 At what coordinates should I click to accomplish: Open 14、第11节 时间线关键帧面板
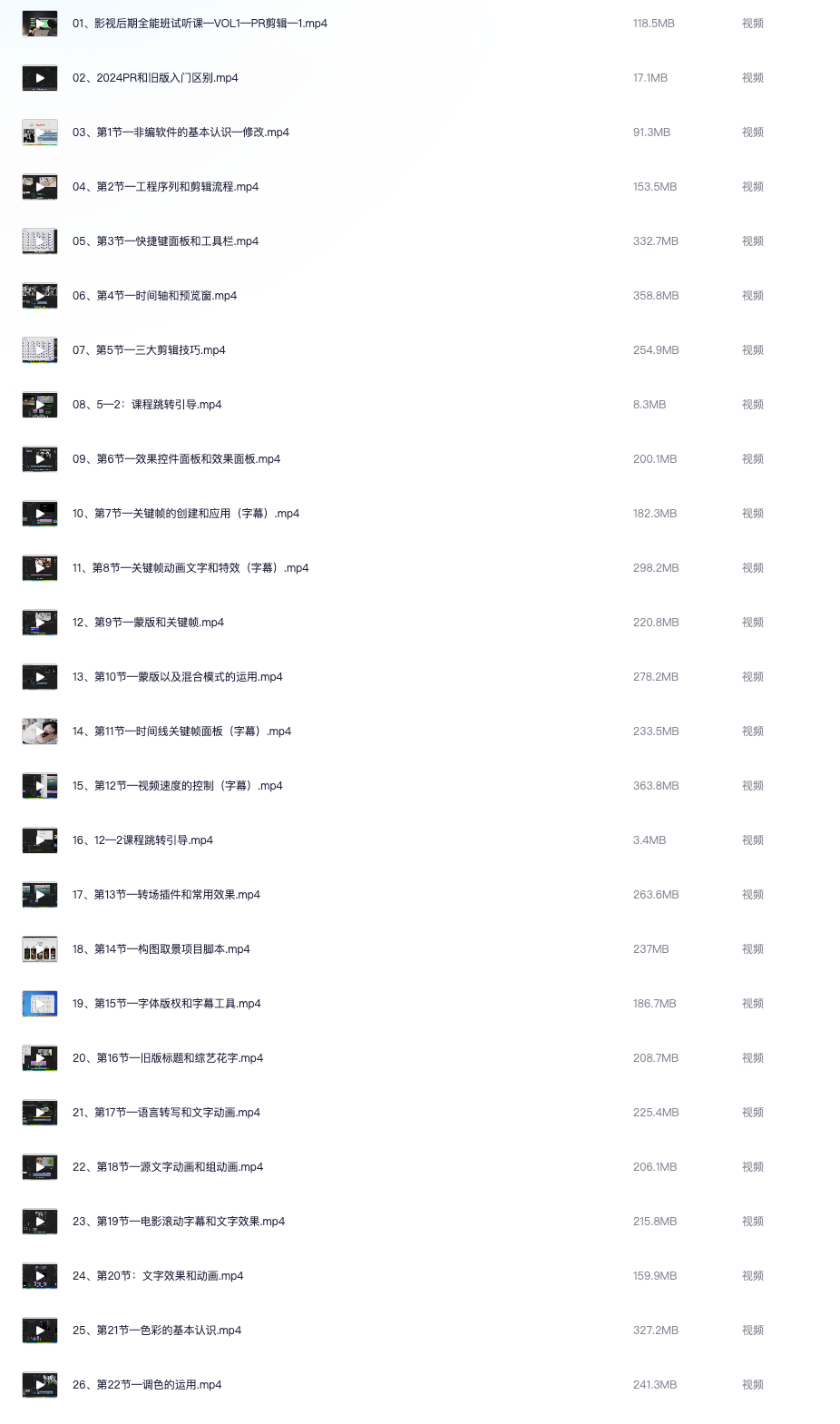[x=181, y=732]
